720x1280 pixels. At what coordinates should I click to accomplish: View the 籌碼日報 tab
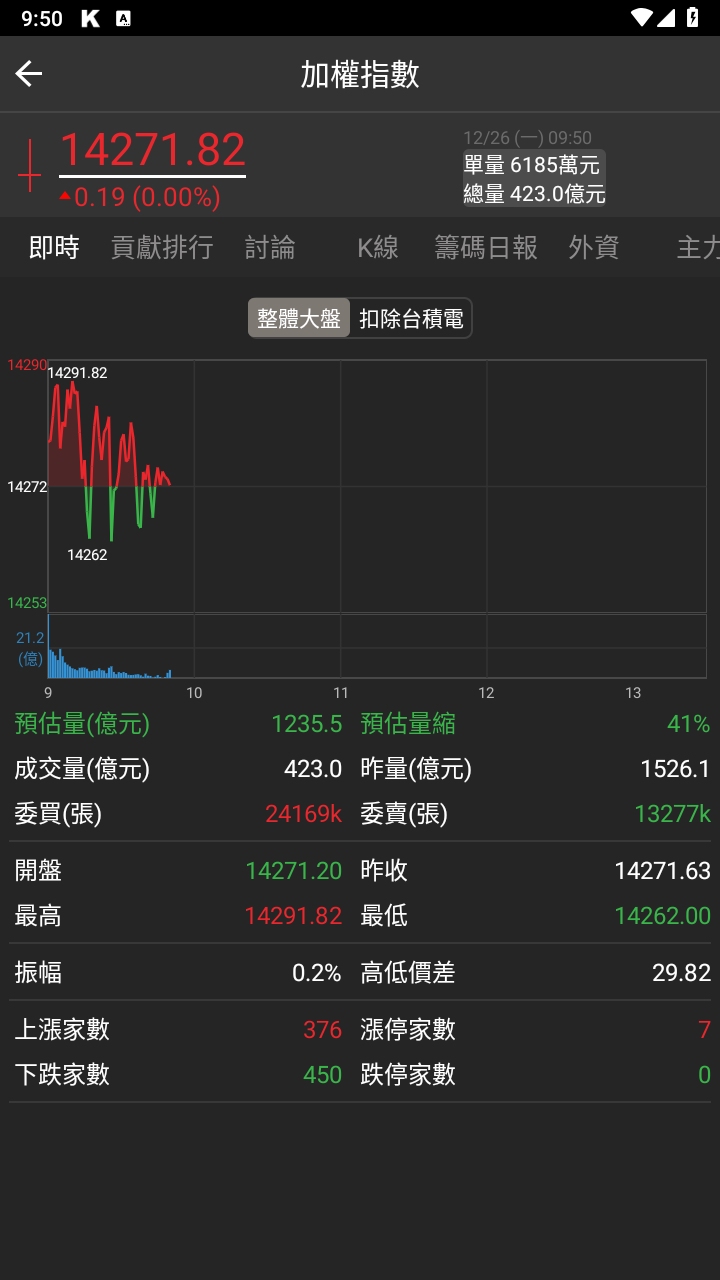click(486, 247)
